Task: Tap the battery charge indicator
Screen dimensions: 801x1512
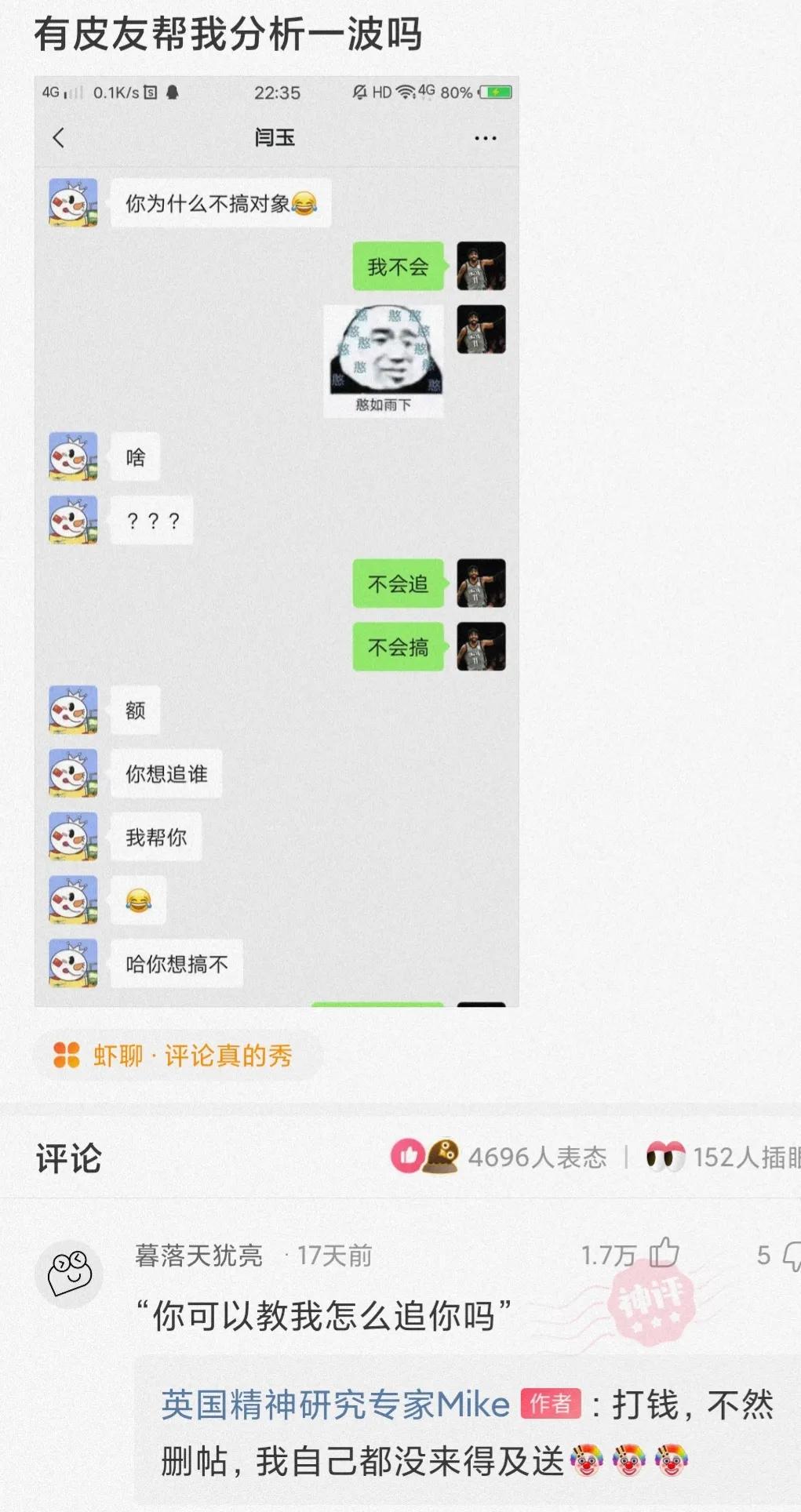Action: [x=497, y=92]
